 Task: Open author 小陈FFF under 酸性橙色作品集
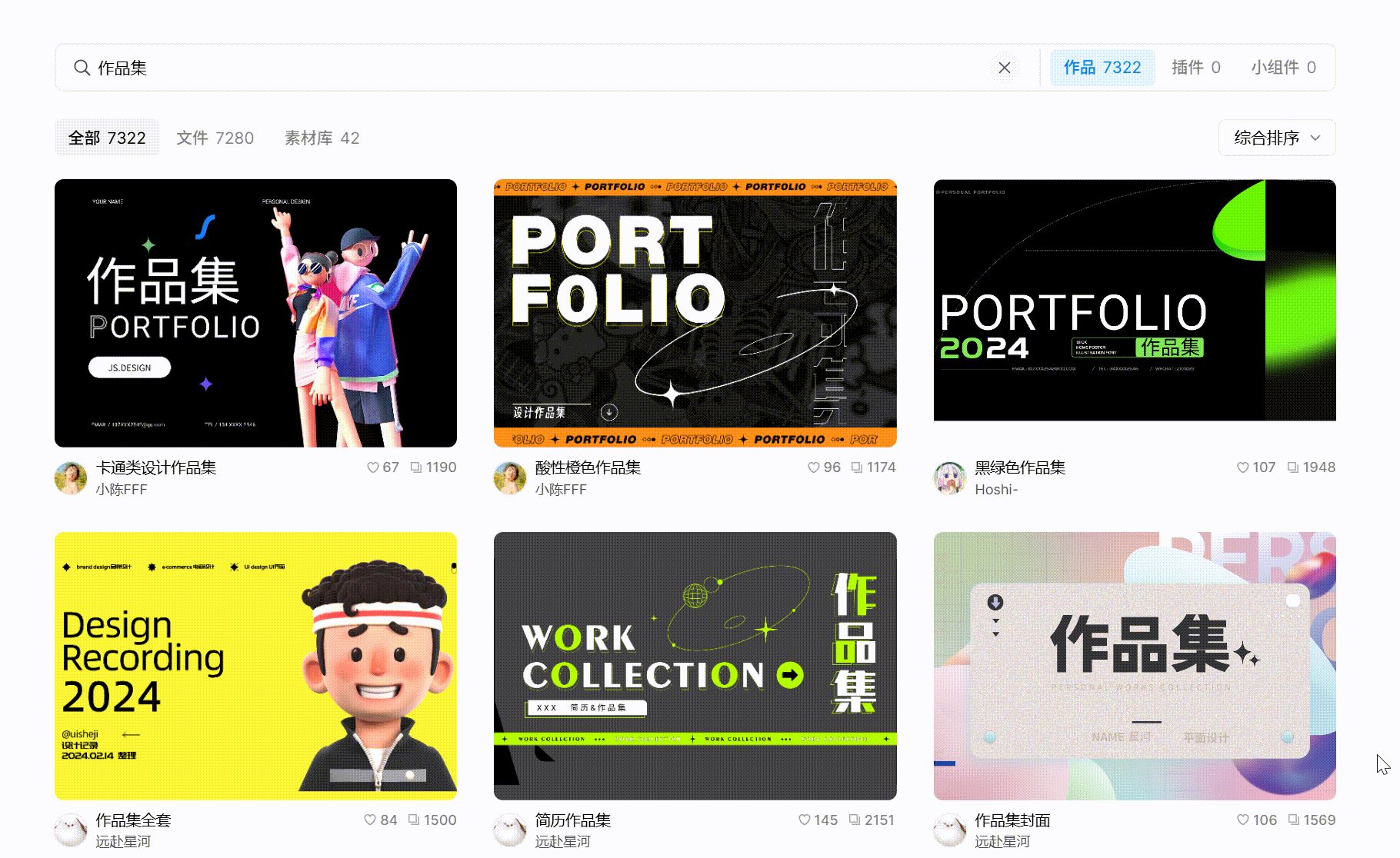(561, 490)
